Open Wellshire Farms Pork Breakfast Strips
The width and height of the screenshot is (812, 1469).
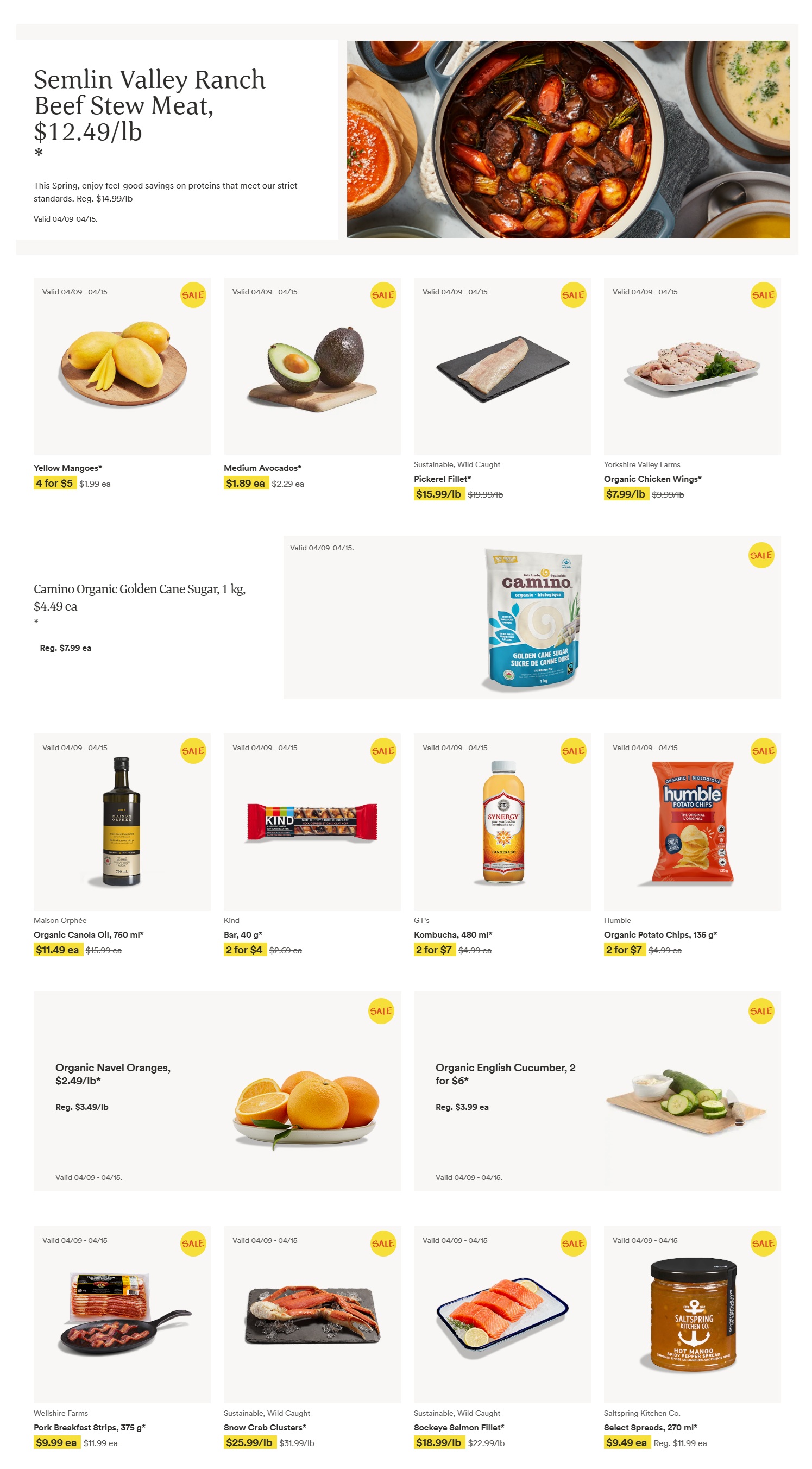tap(122, 1338)
